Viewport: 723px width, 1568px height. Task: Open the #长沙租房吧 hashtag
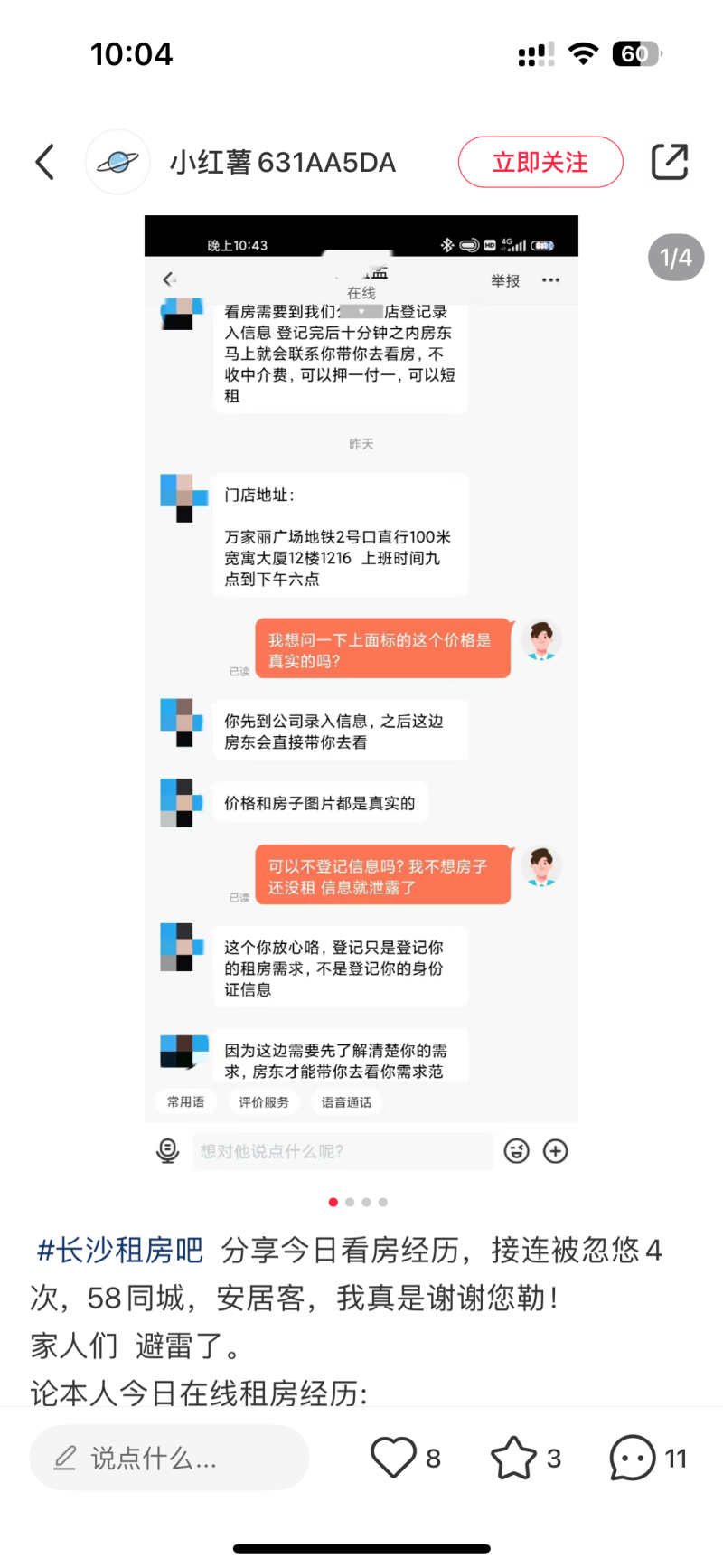pyautogui.click(x=119, y=1251)
